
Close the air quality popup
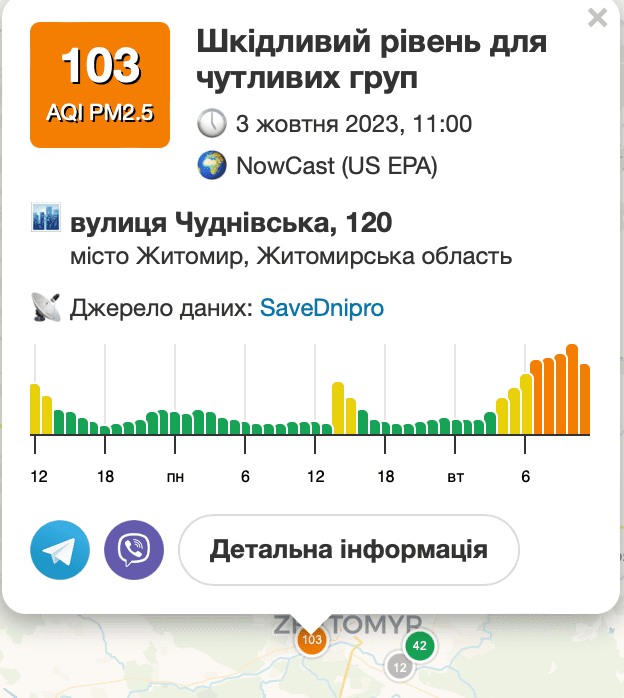597,17
